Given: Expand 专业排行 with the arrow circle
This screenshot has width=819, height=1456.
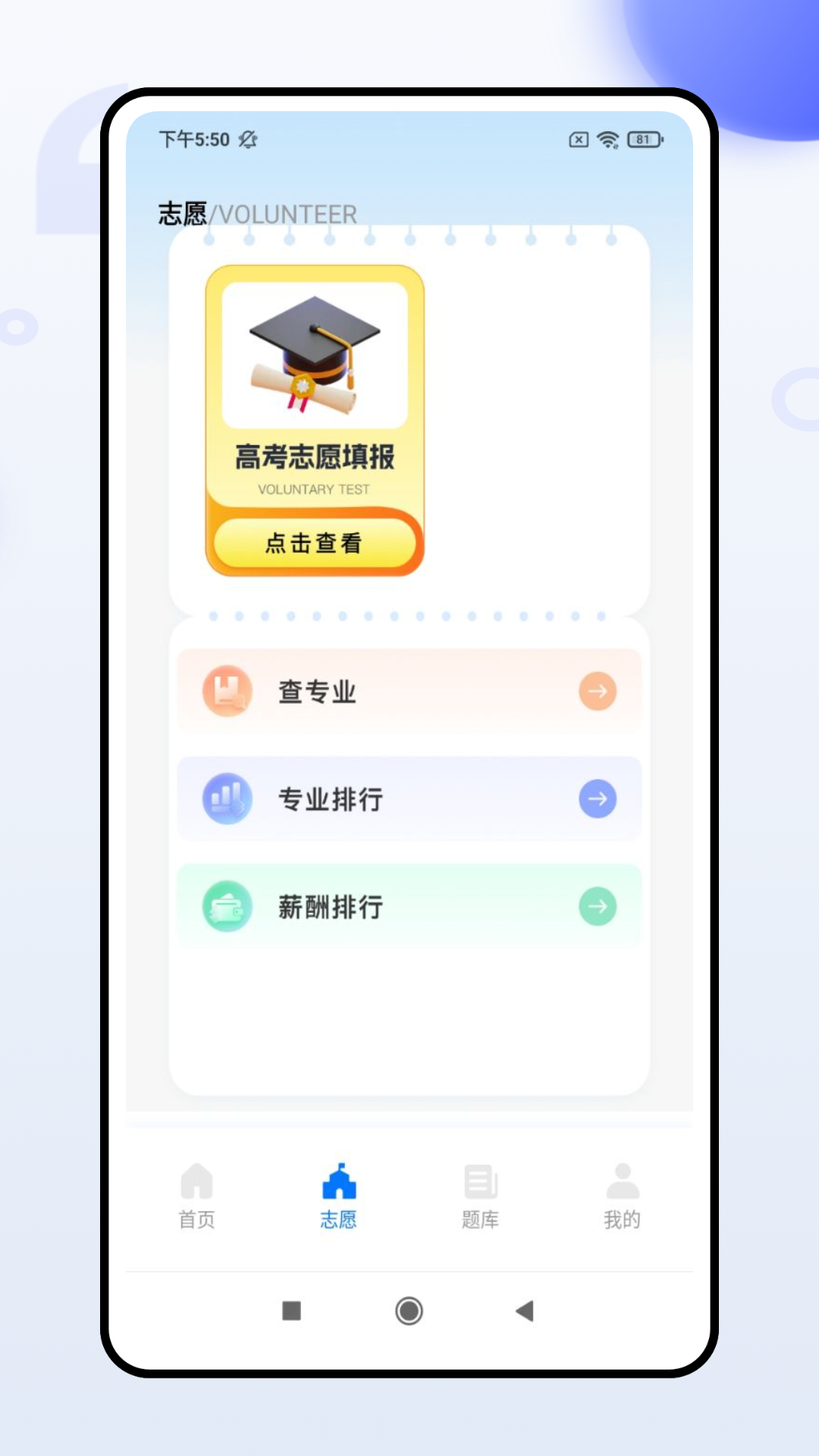Looking at the screenshot, I should (597, 799).
